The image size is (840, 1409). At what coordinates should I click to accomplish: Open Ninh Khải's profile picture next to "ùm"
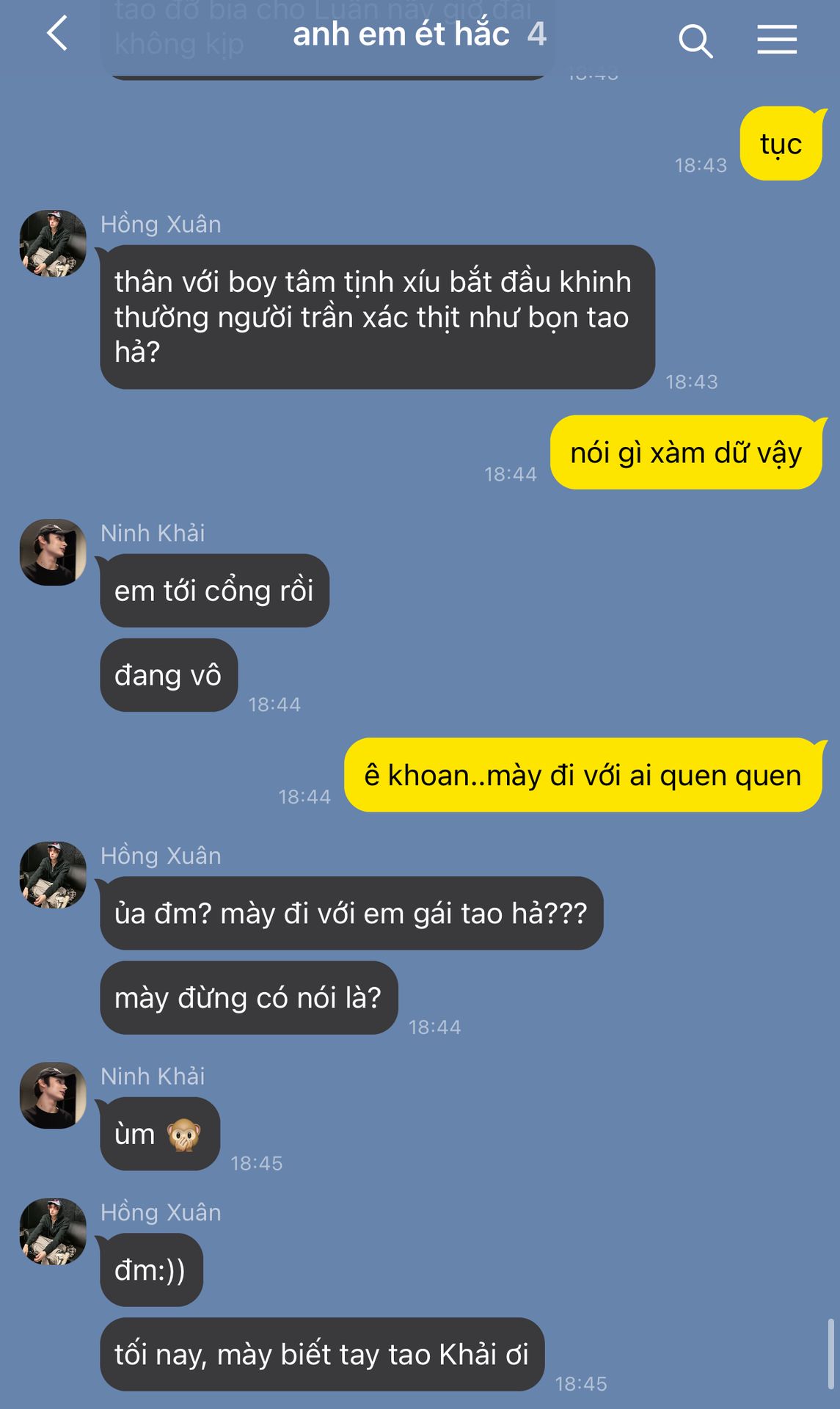(53, 1095)
